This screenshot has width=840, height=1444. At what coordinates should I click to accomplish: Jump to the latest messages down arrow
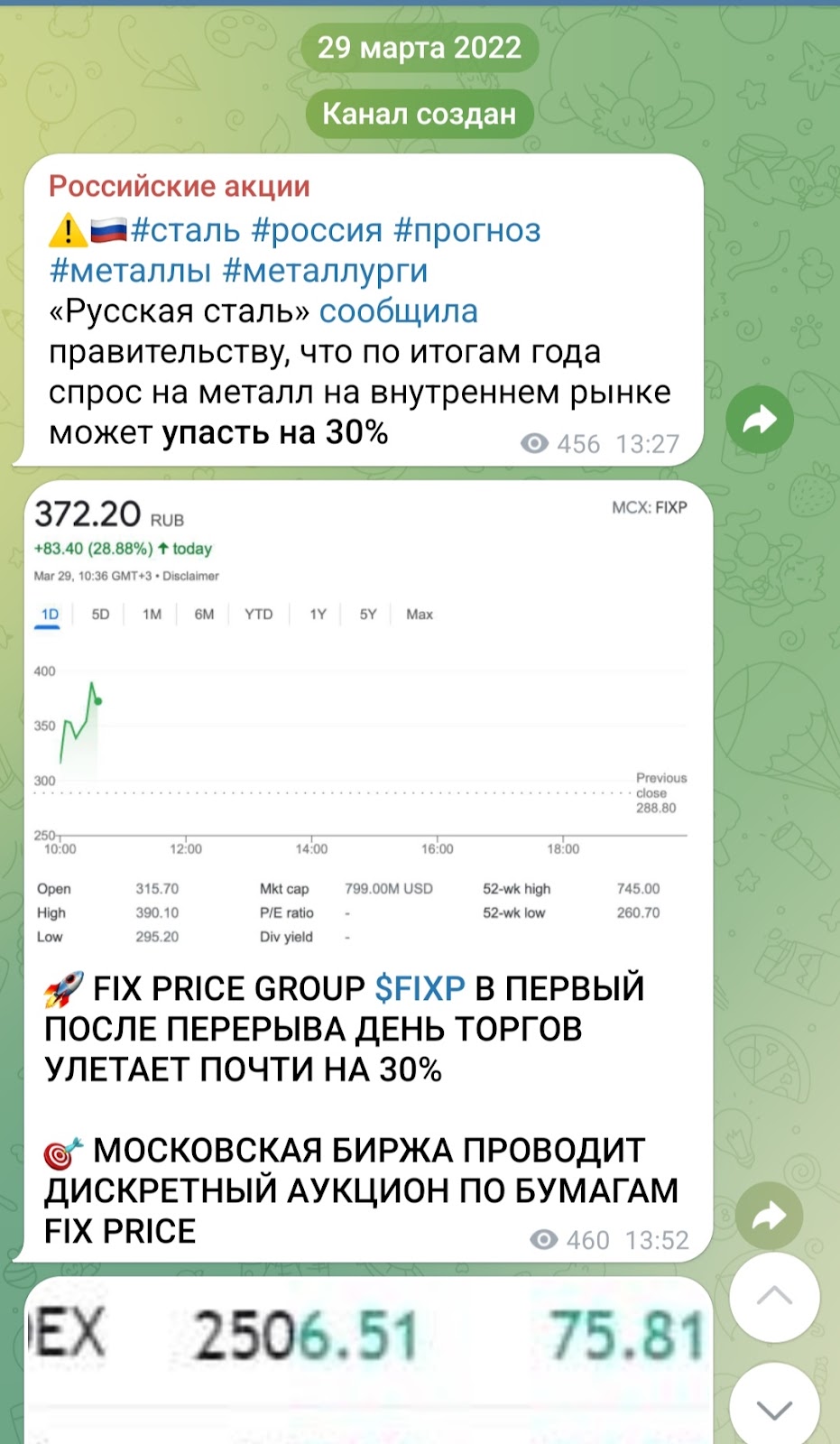pyautogui.click(x=773, y=1408)
